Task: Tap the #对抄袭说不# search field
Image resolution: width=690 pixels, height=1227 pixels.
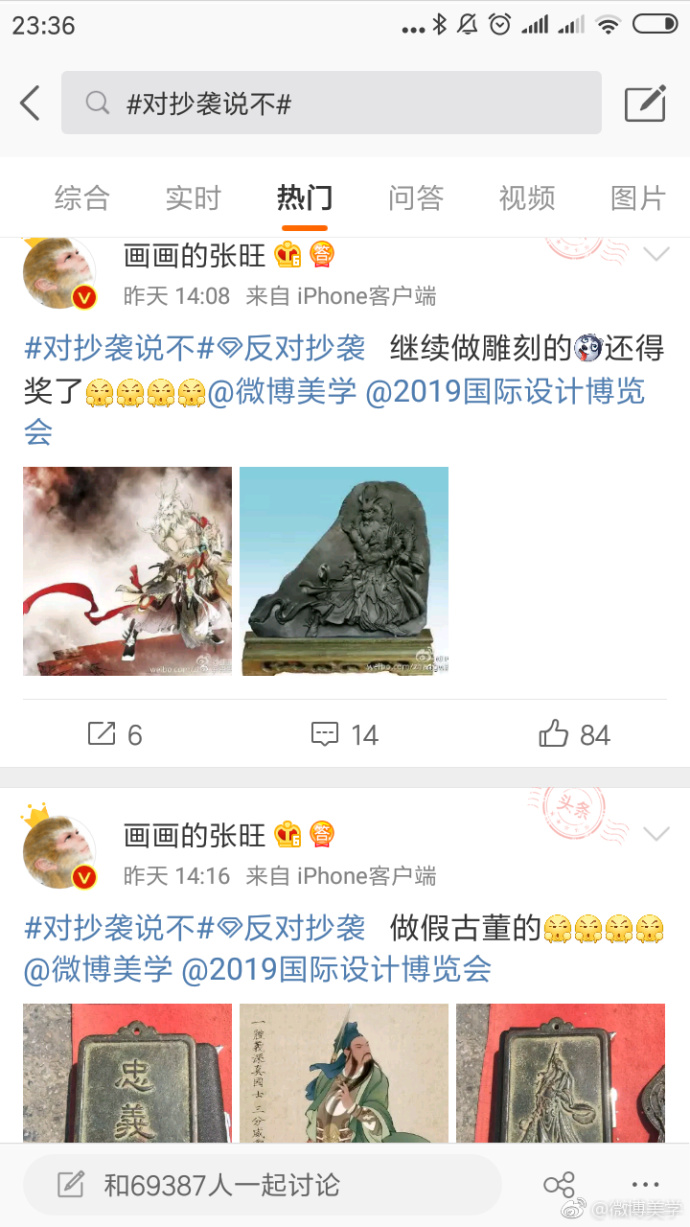Action: [330, 103]
